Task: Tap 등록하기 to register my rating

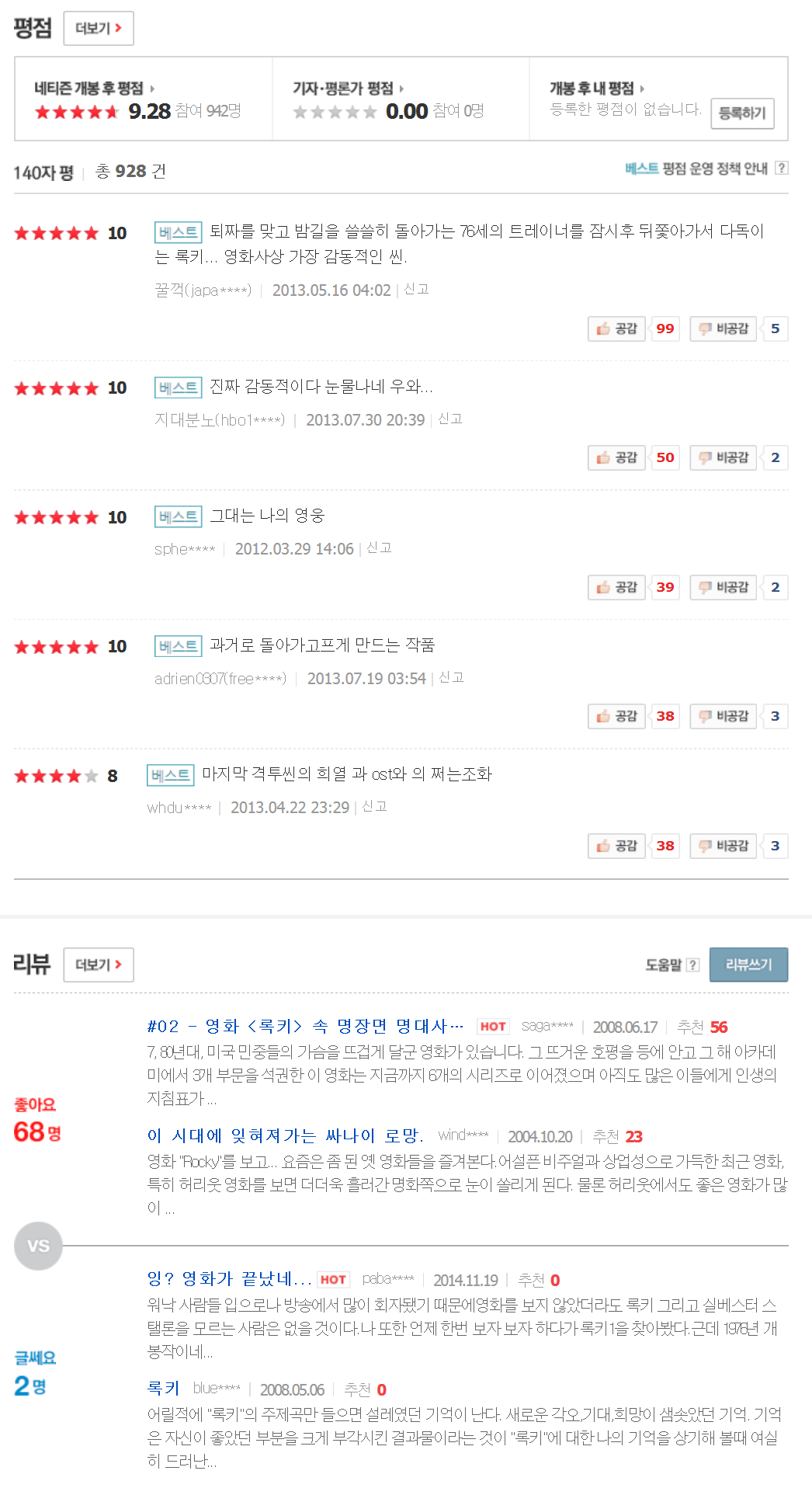Action: pos(741,113)
